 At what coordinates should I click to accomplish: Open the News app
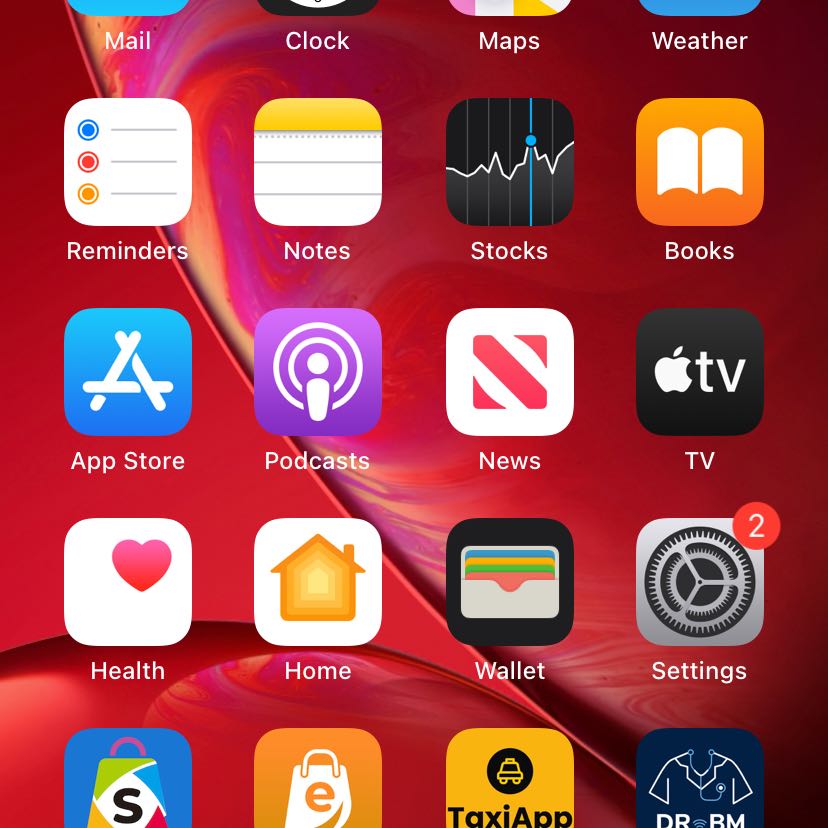coord(510,372)
